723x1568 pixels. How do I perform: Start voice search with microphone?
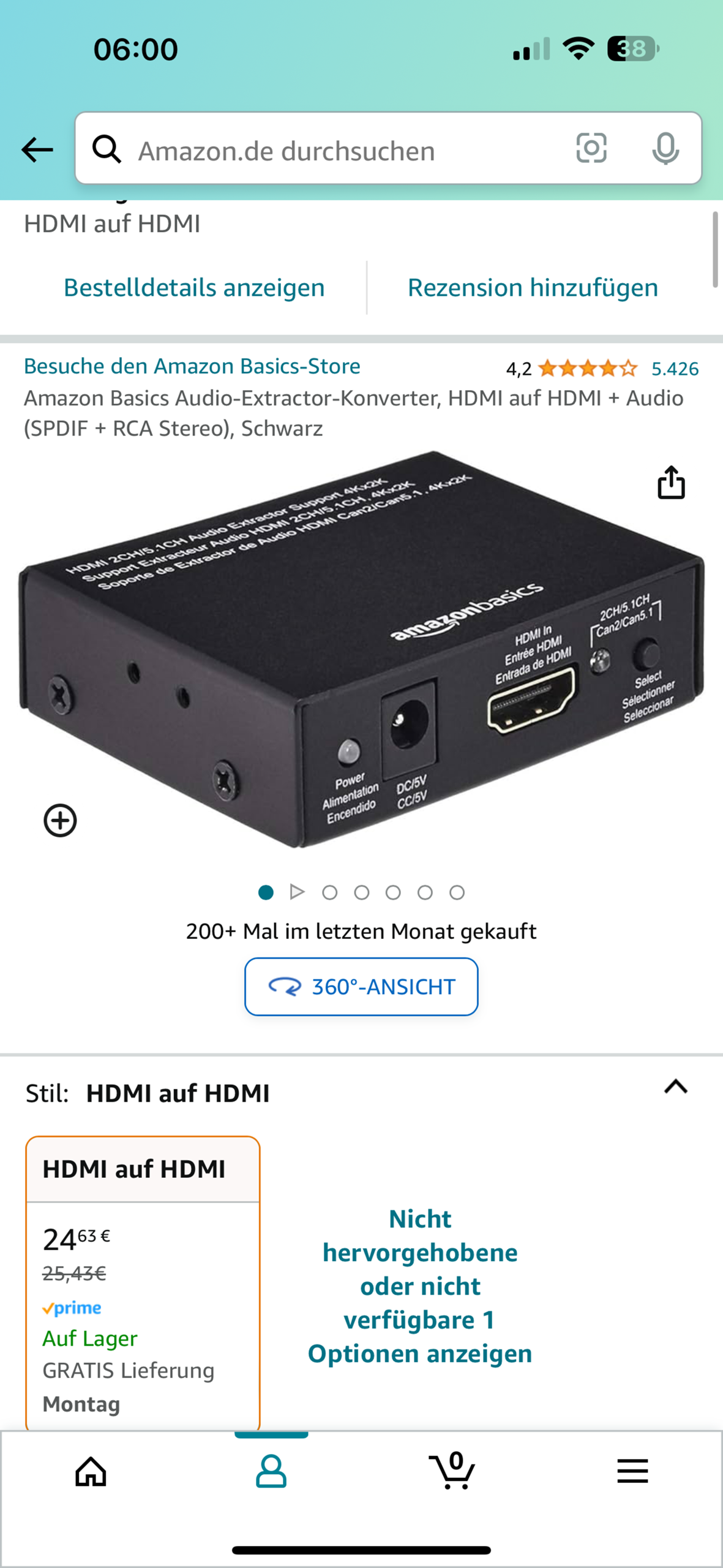point(665,149)
